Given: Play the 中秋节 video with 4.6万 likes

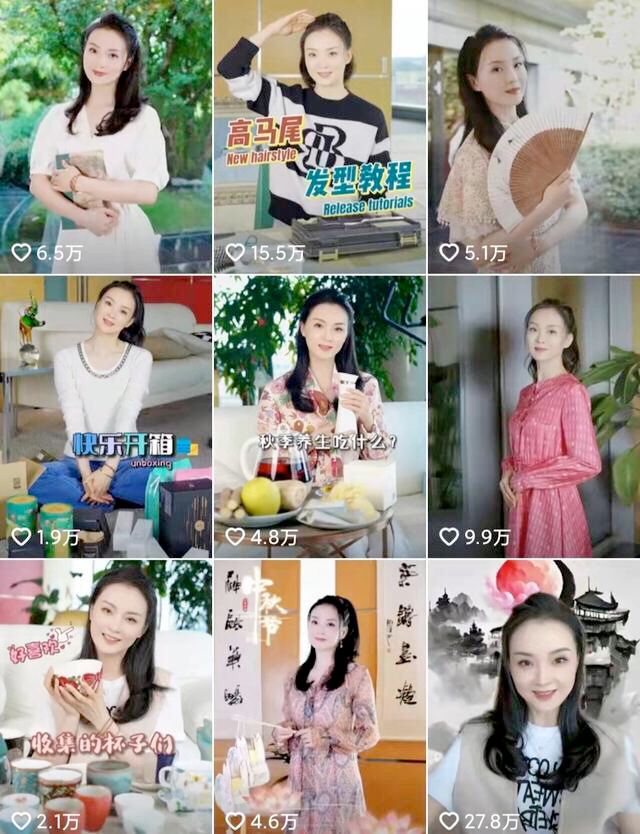Looking at the screenshot, I should (320, 695).
